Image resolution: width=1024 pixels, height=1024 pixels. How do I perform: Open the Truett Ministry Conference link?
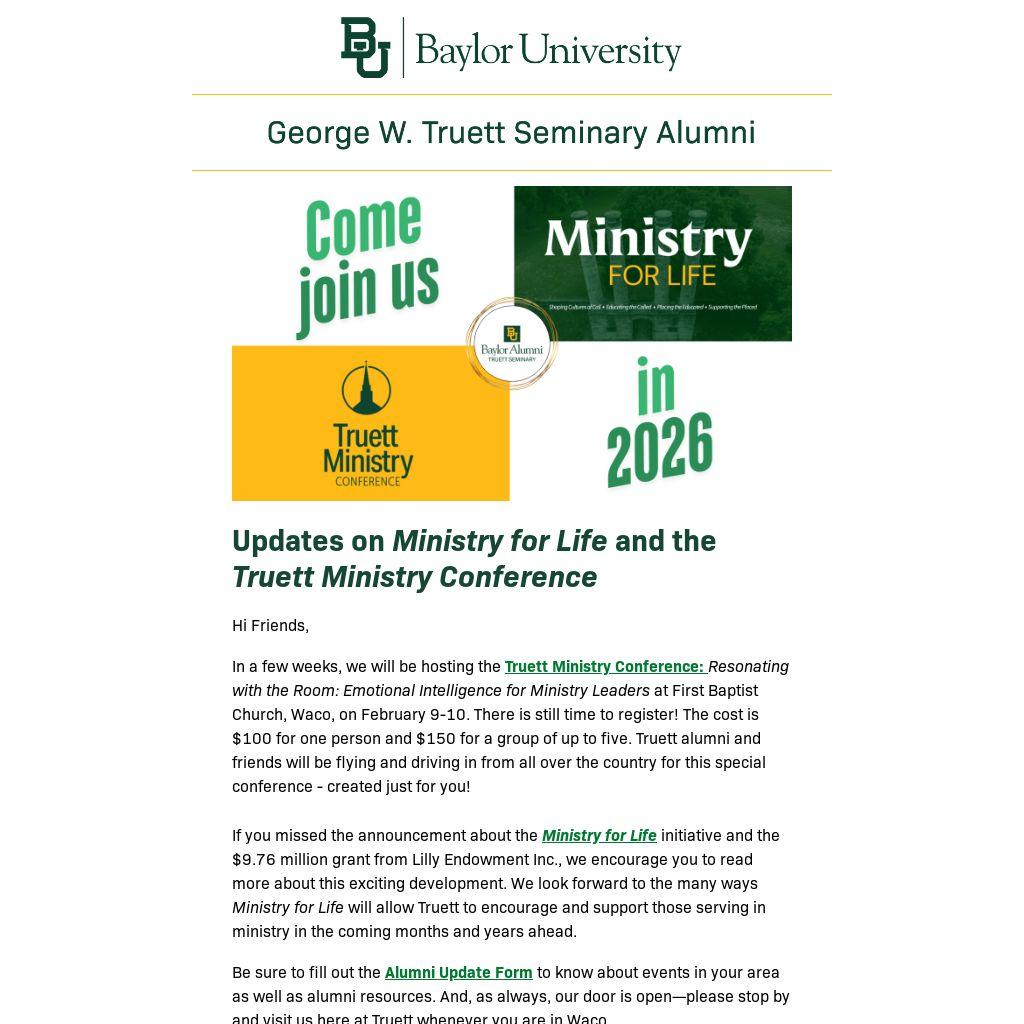tap(605, 667)
